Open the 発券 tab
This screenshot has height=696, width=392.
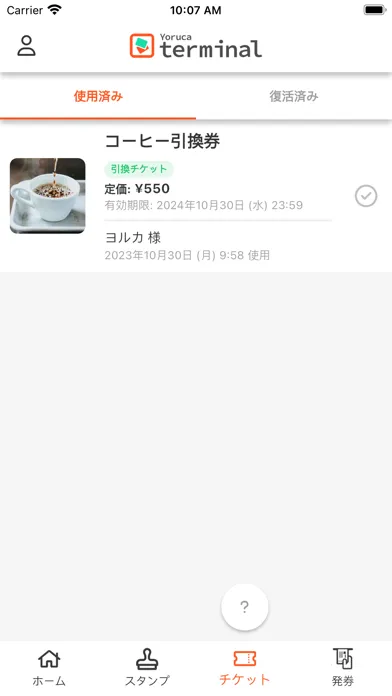[343, 668]
